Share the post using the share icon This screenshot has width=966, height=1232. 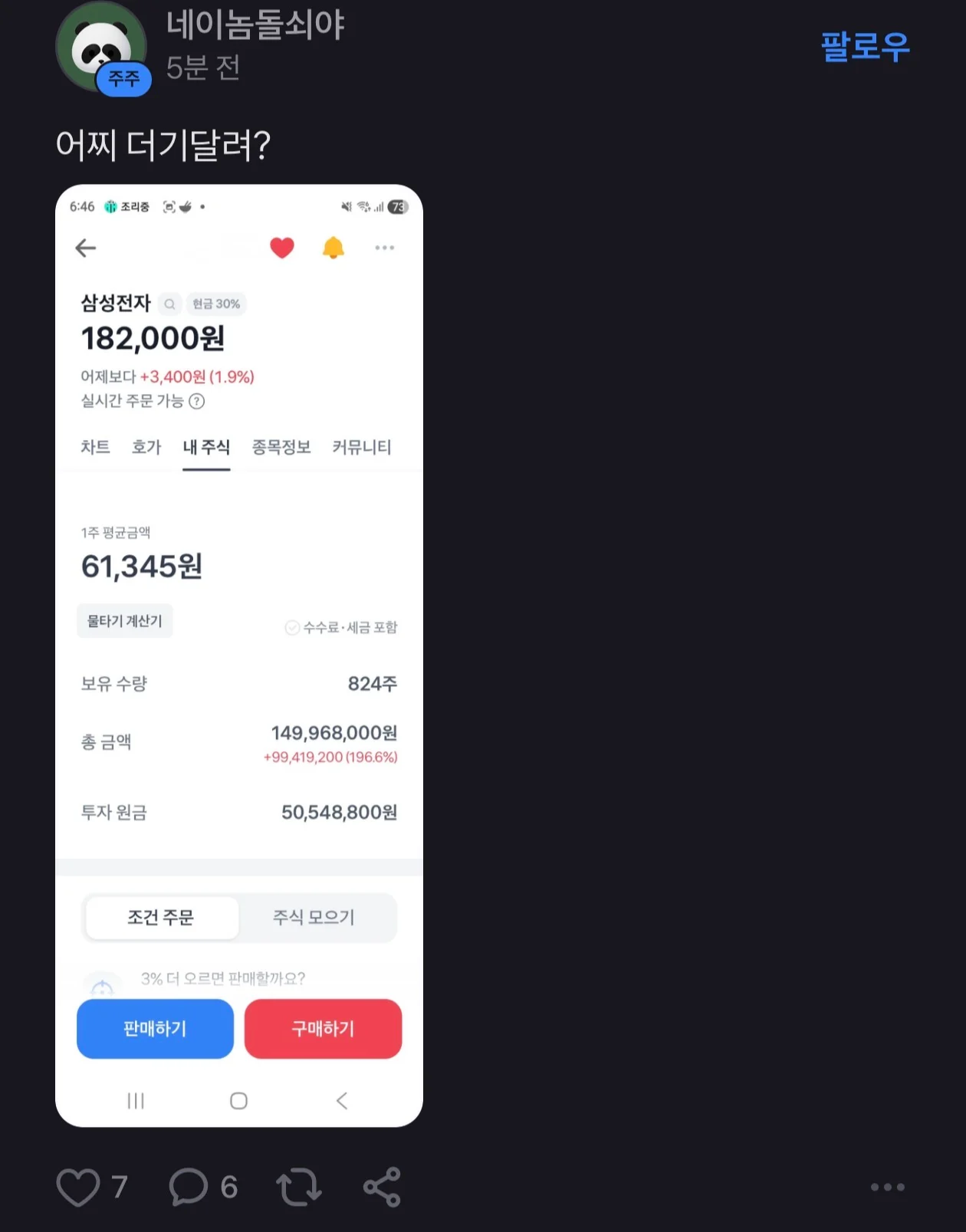point(382,1188)
